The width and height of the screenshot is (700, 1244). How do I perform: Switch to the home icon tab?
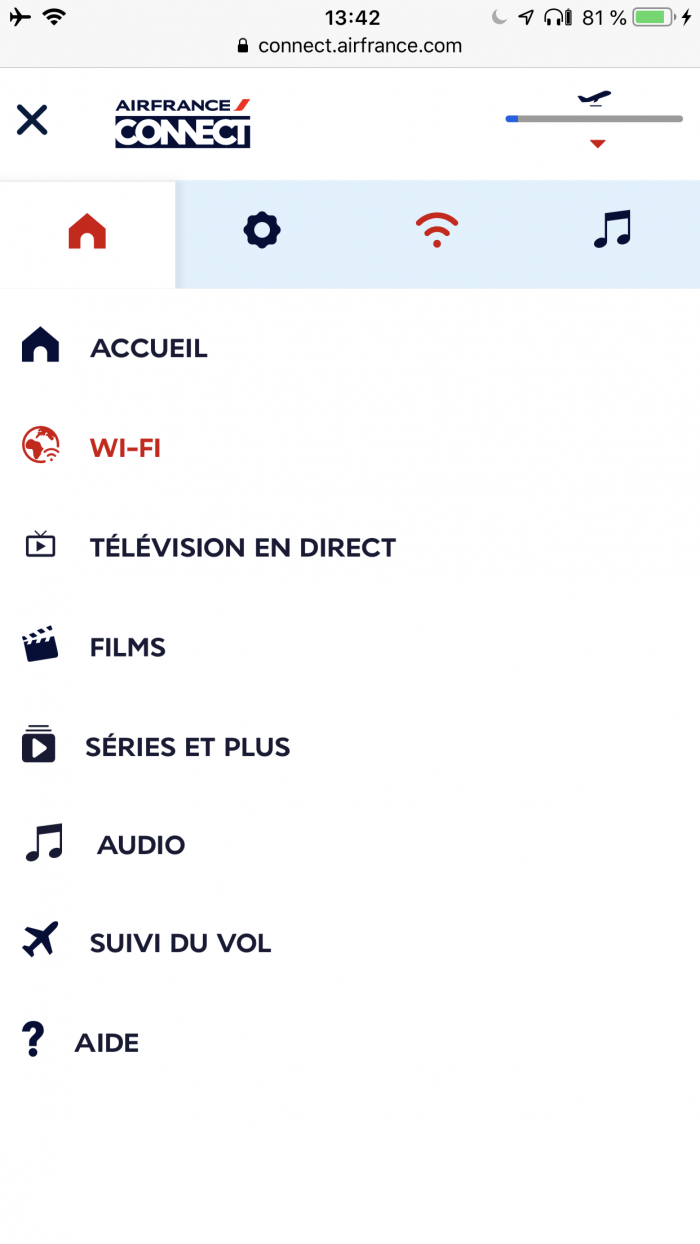pos(87,233)
